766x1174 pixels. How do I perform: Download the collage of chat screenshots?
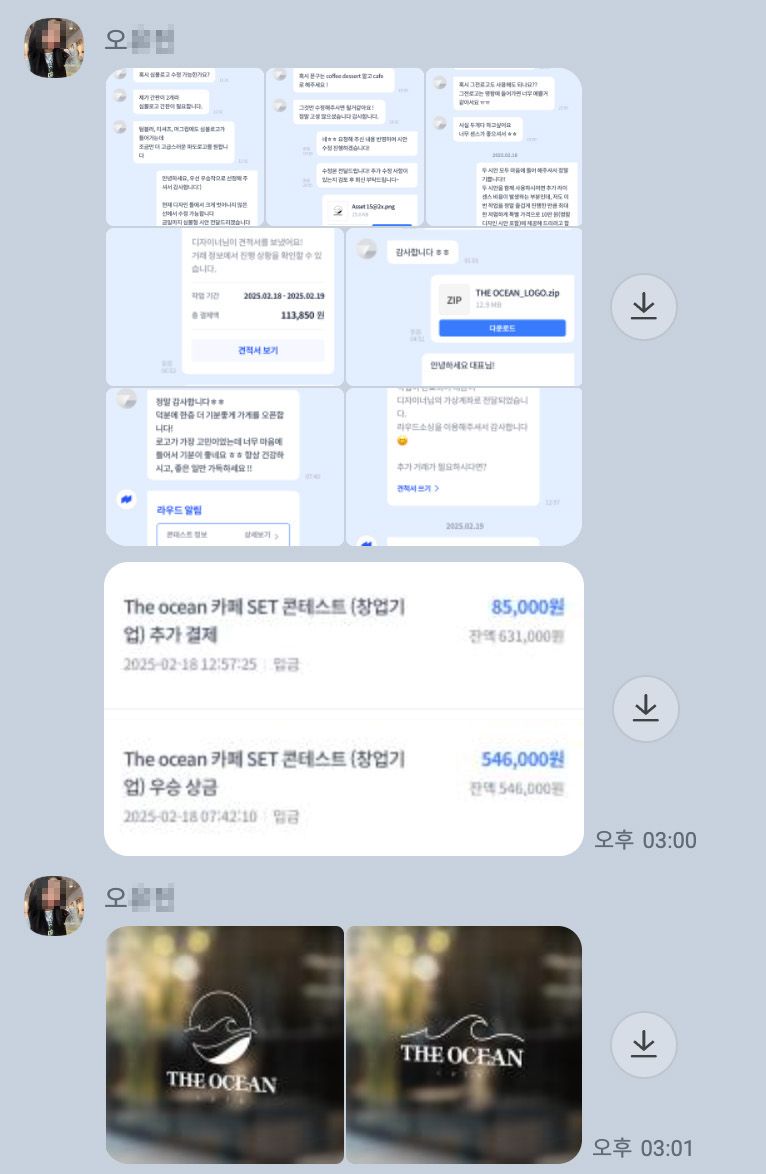click(x=643, y=307)
